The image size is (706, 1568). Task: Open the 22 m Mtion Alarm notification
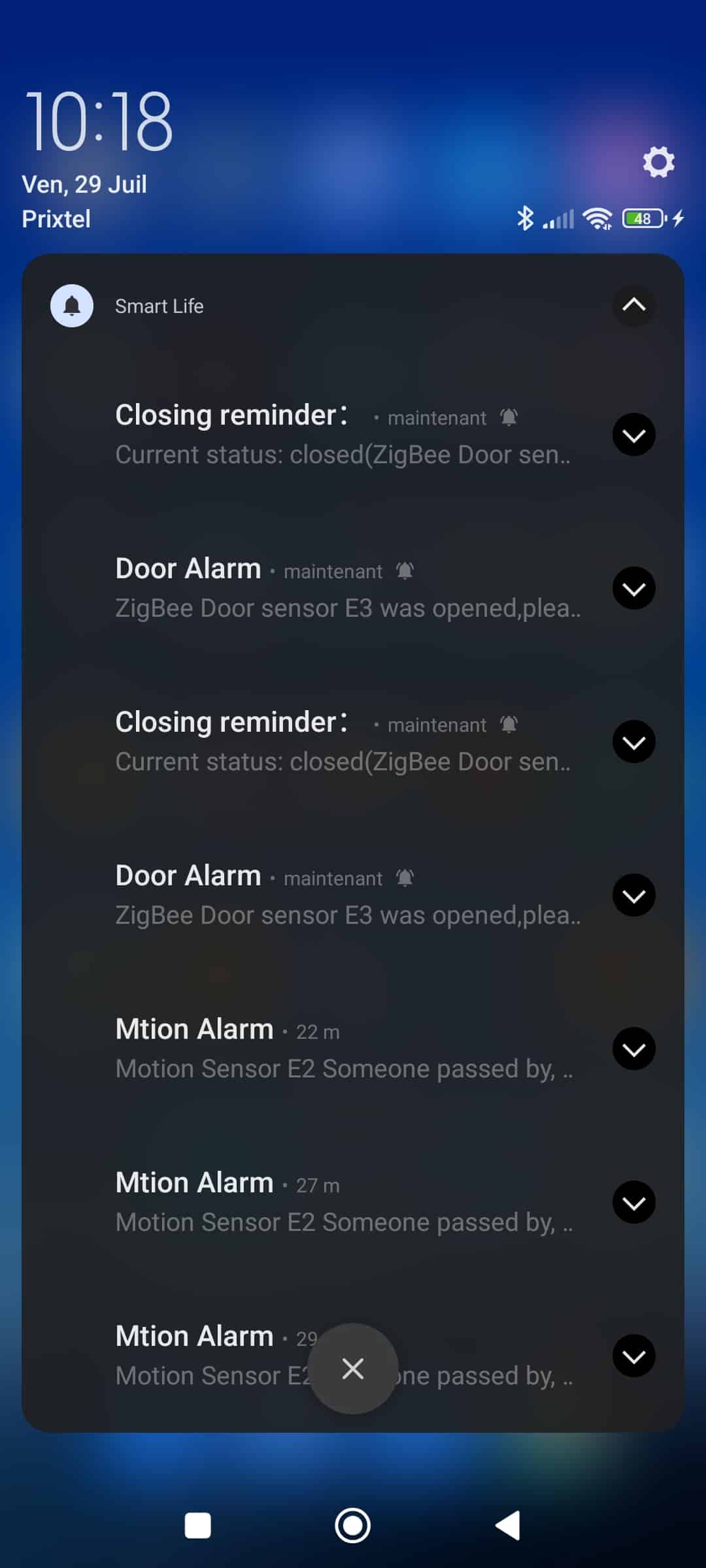(x=353, y=1049)
